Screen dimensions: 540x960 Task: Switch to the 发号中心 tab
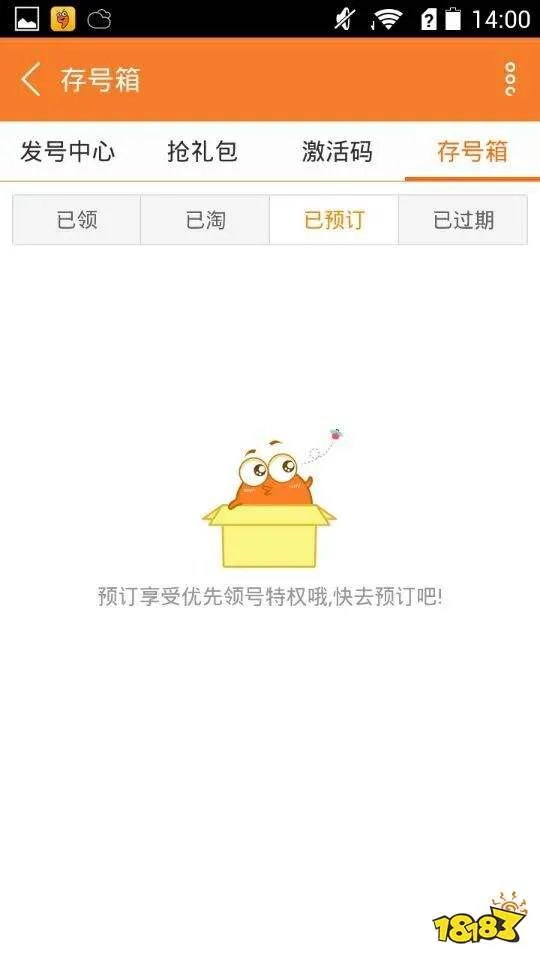point(67,151)
